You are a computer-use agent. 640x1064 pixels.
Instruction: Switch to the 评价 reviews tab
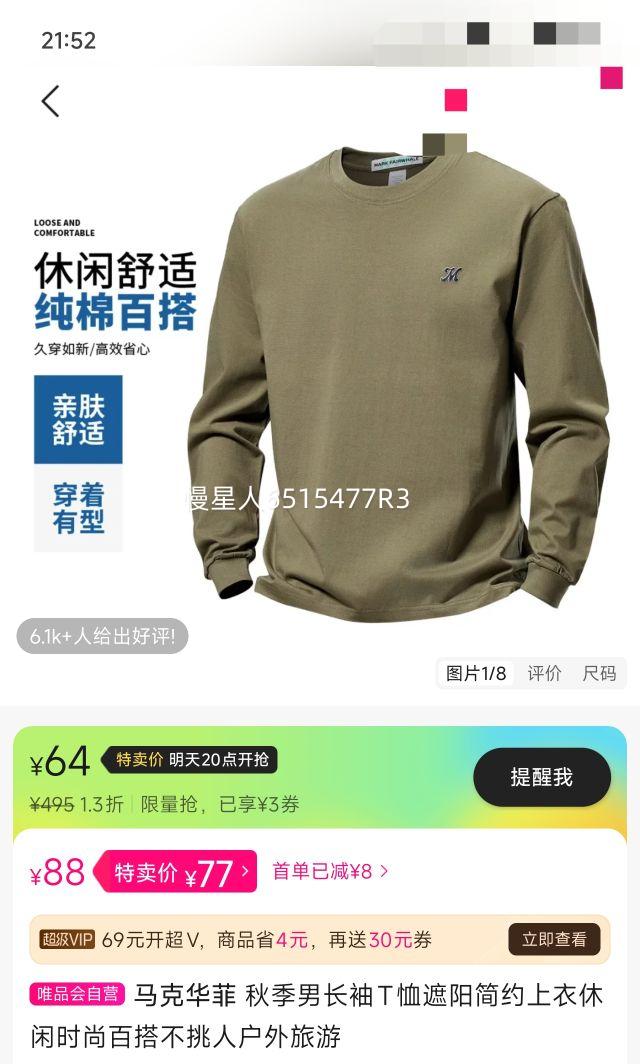(545, 673)
